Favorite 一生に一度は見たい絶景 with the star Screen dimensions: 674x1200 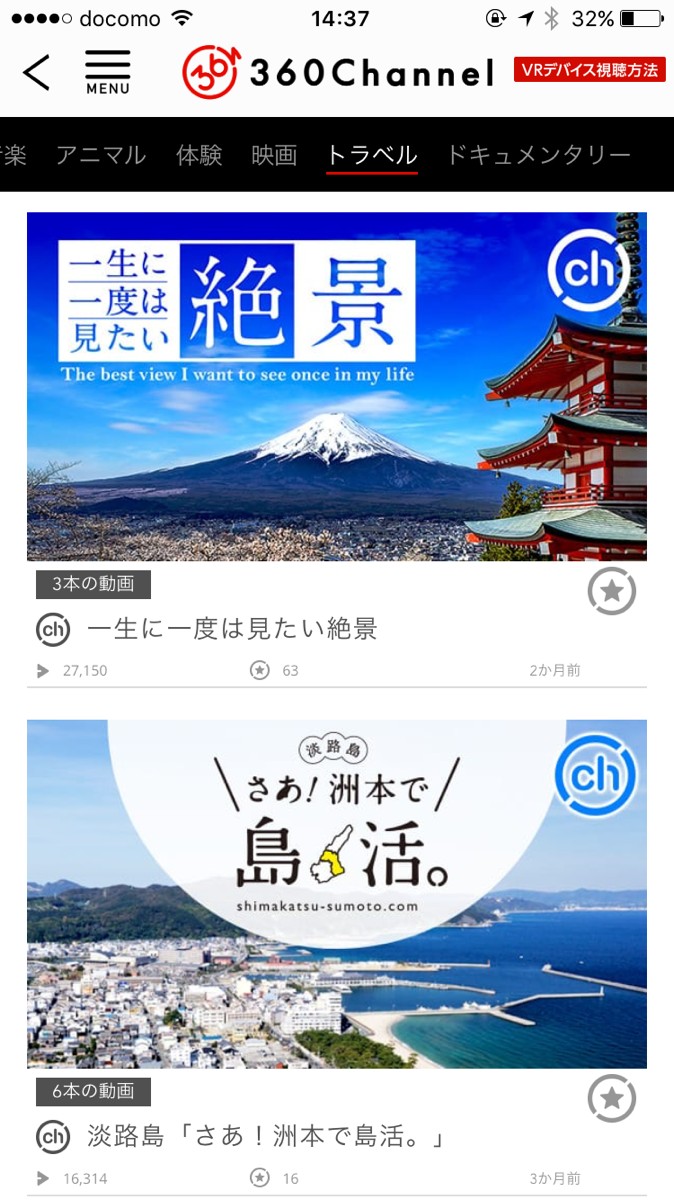point(611,592)
